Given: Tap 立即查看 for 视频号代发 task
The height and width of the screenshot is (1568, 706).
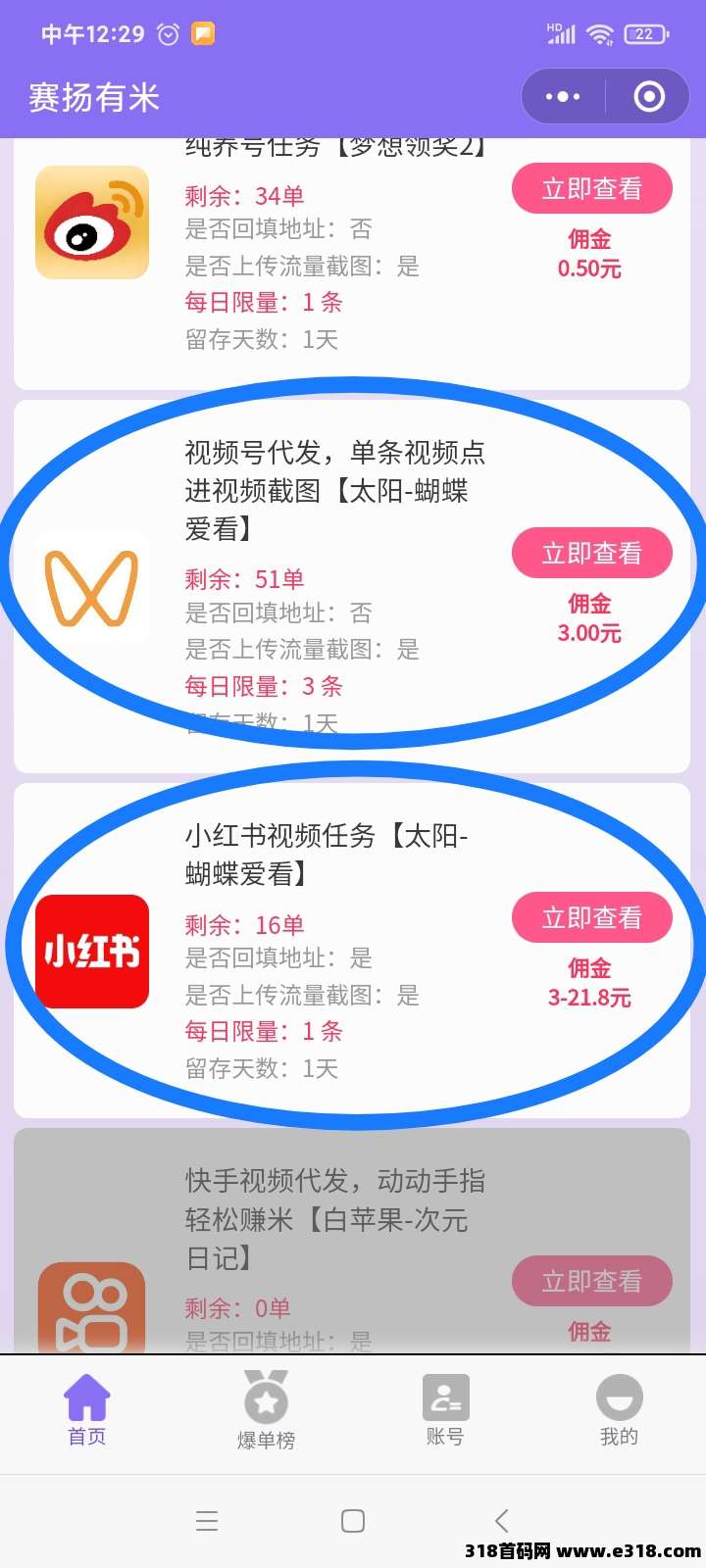Looking at the screenshot, I should click(591, 554).
